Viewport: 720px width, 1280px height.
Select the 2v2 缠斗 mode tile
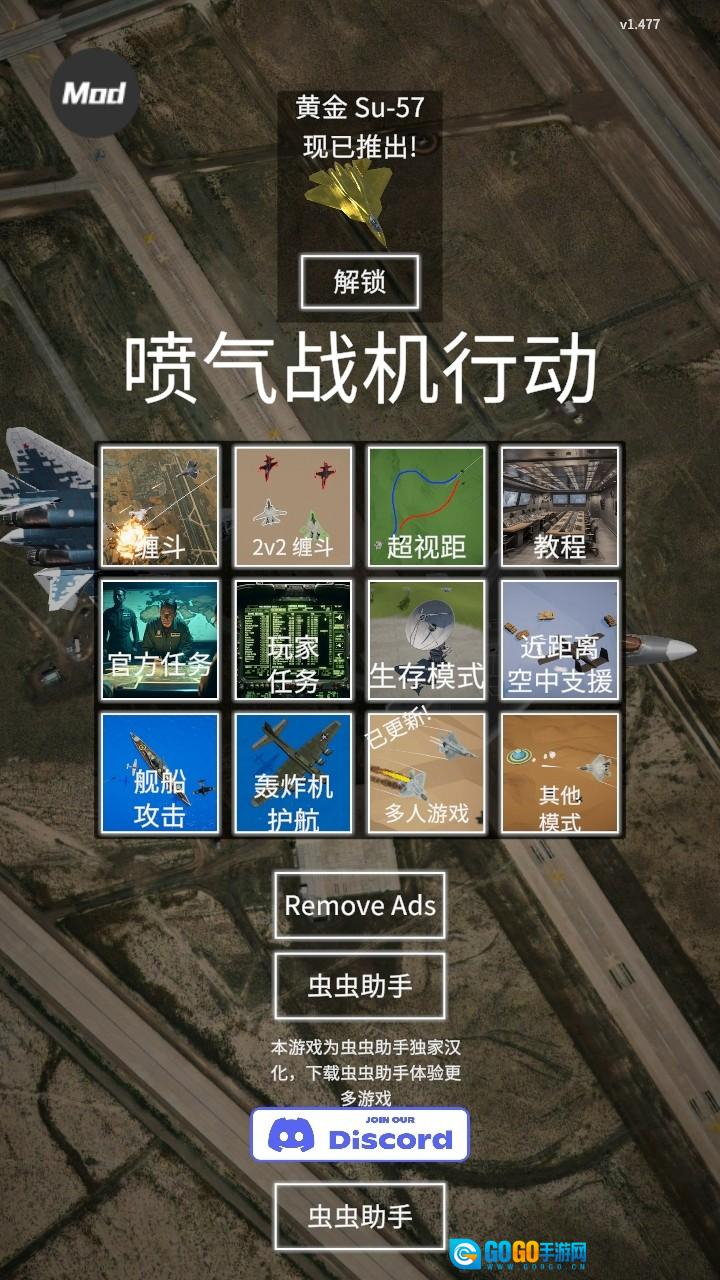(x=293, y=505)
